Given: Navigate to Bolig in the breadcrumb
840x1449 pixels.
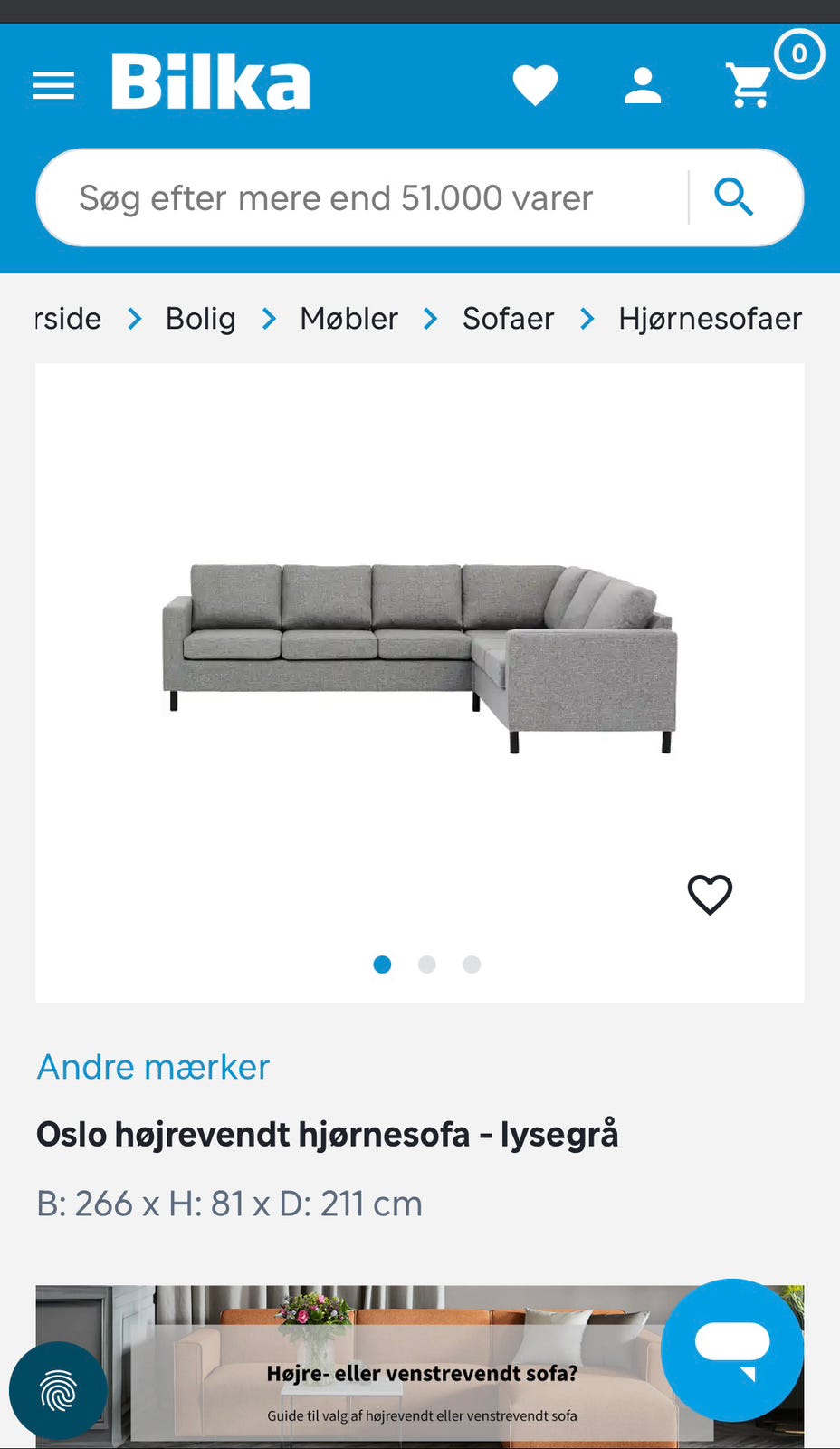Looking at the screenshot, I should pos(200,319).
